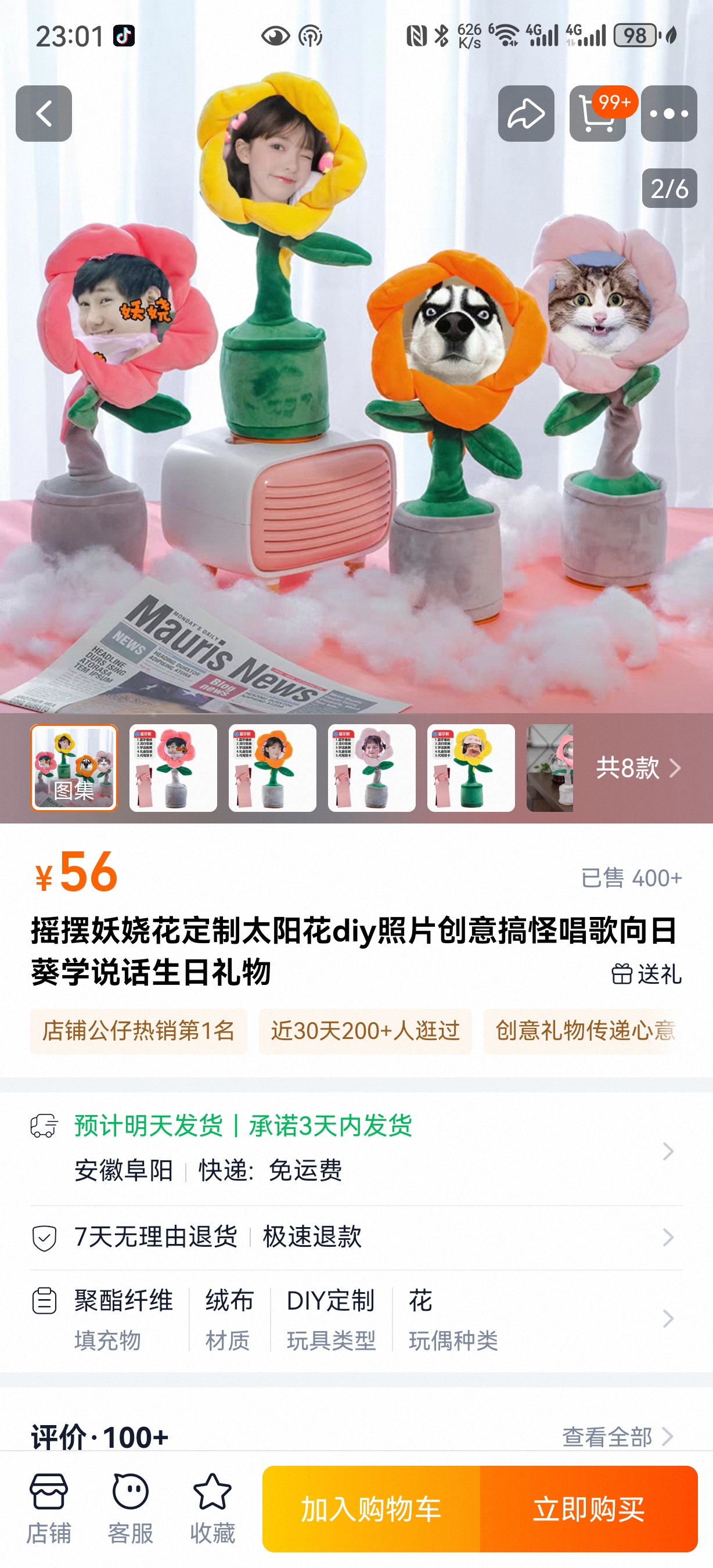Image resolution: width=713 pixels, height=1568 pixels.
Task: Contact 客服 customer service
Action: pyautogui.click(x=130, y=1508)
